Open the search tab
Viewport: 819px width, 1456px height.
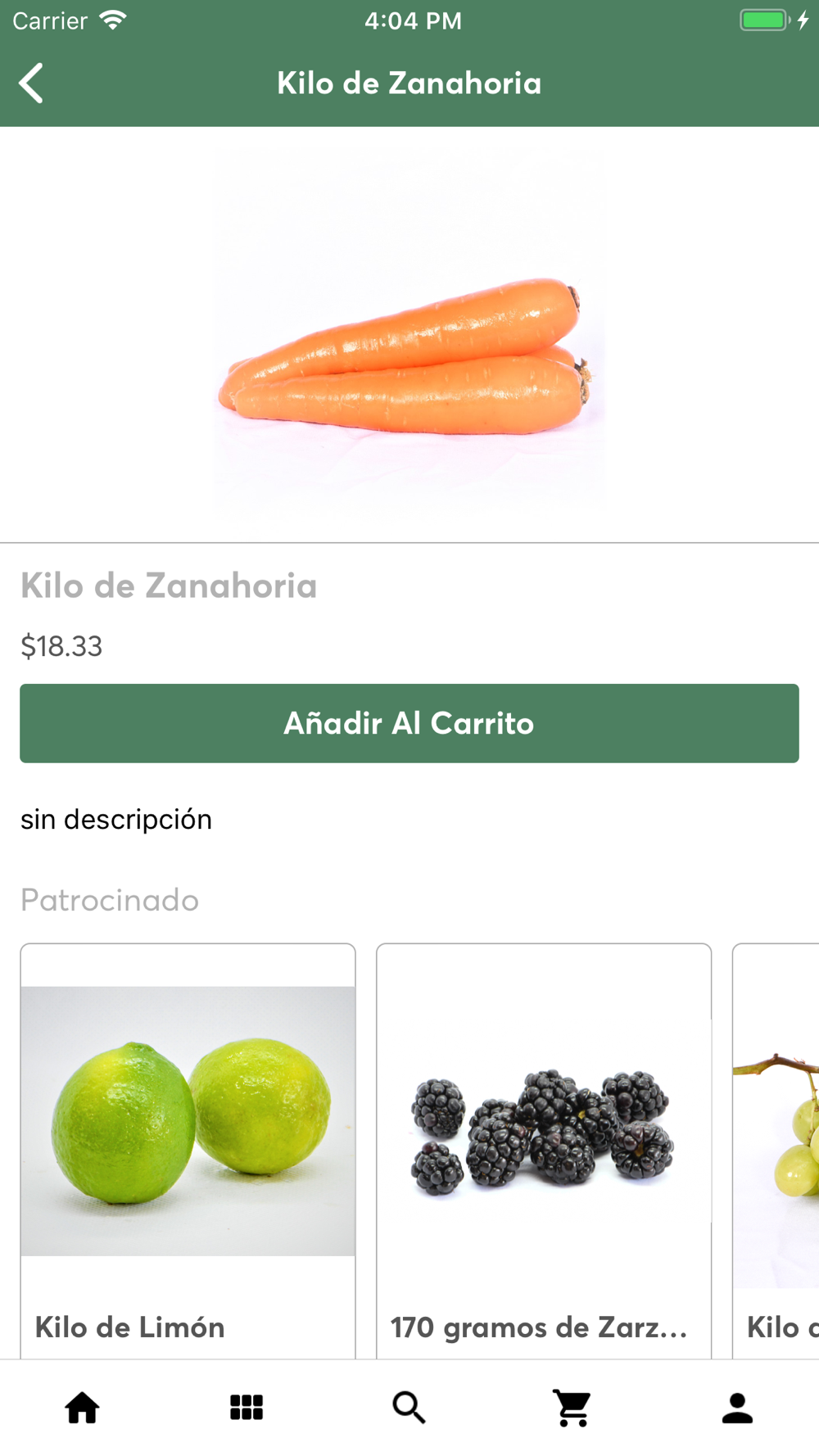[409, 1408]
